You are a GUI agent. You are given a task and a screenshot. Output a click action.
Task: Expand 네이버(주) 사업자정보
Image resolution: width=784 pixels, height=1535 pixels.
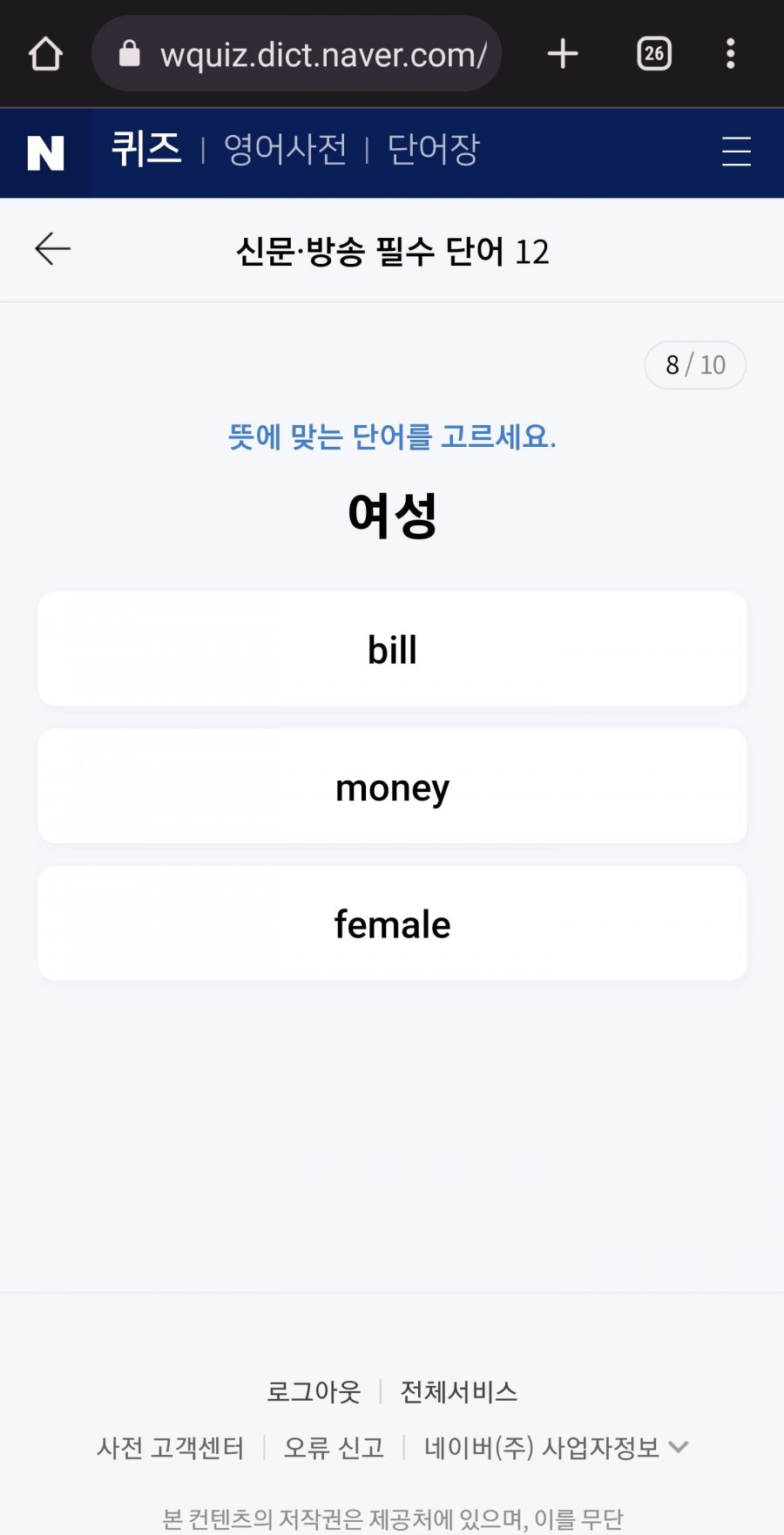(556, 1447)
